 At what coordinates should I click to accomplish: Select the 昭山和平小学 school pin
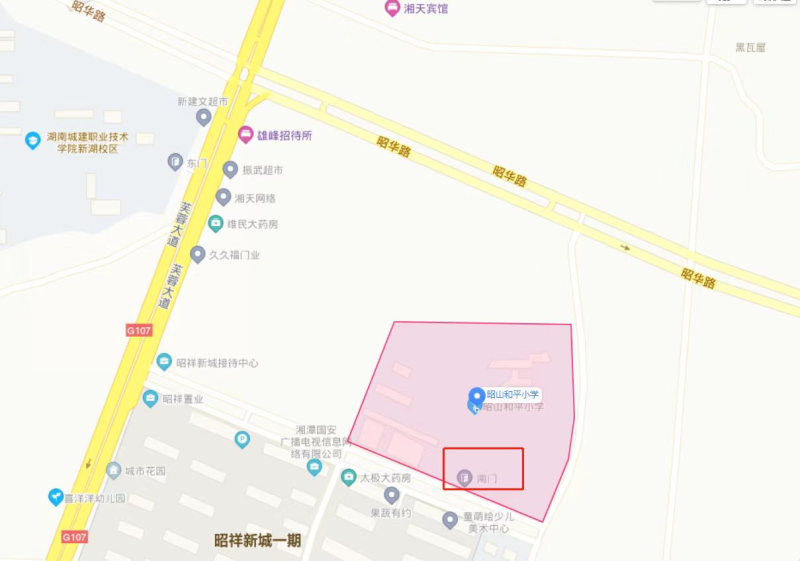tap(477, 395)
